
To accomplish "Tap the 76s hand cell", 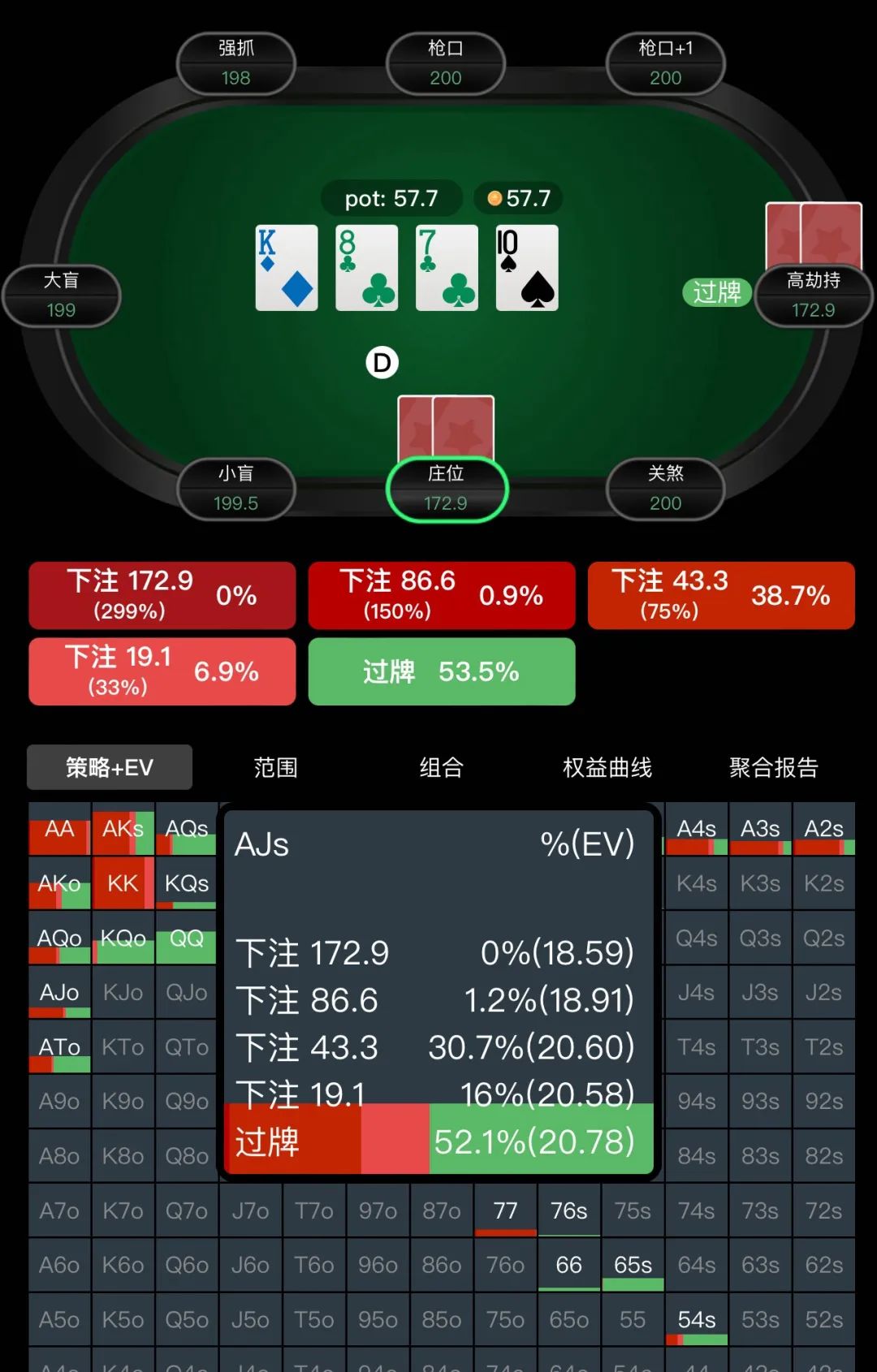I will pyautogui.click(x=568, y=1210).
